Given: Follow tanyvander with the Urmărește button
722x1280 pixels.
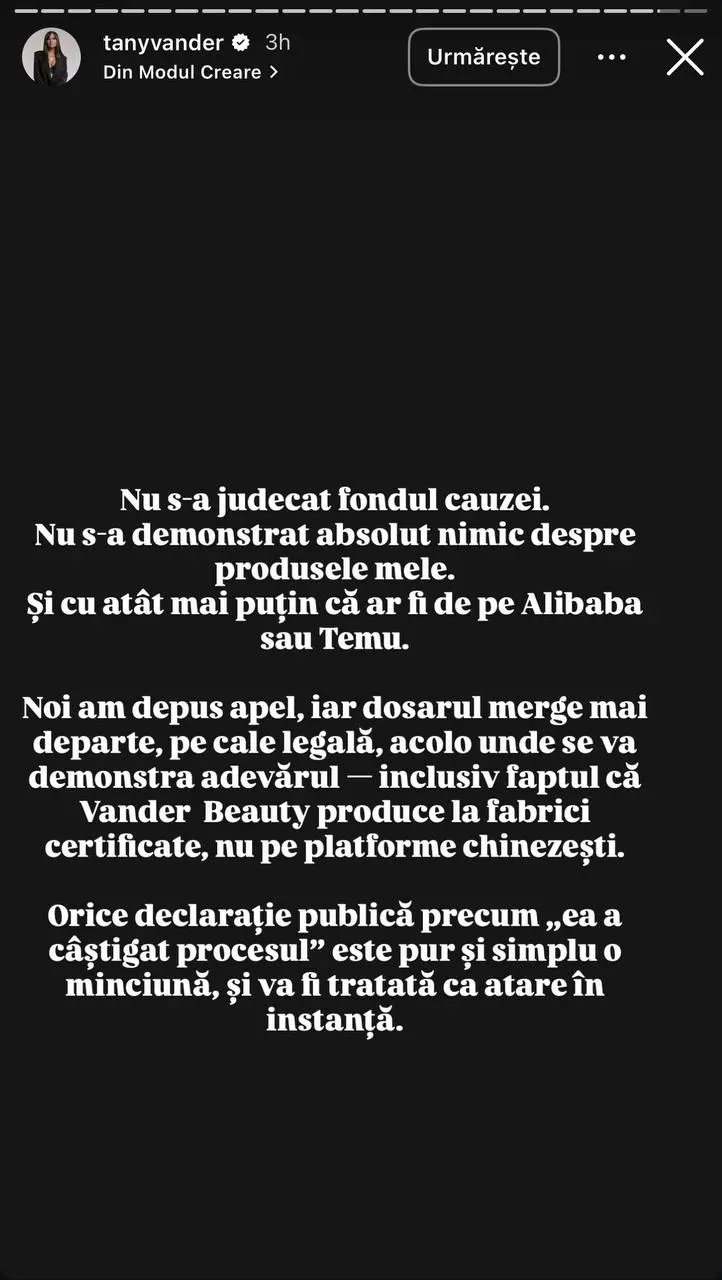Looking at the screenshot, I should point(484,57).
